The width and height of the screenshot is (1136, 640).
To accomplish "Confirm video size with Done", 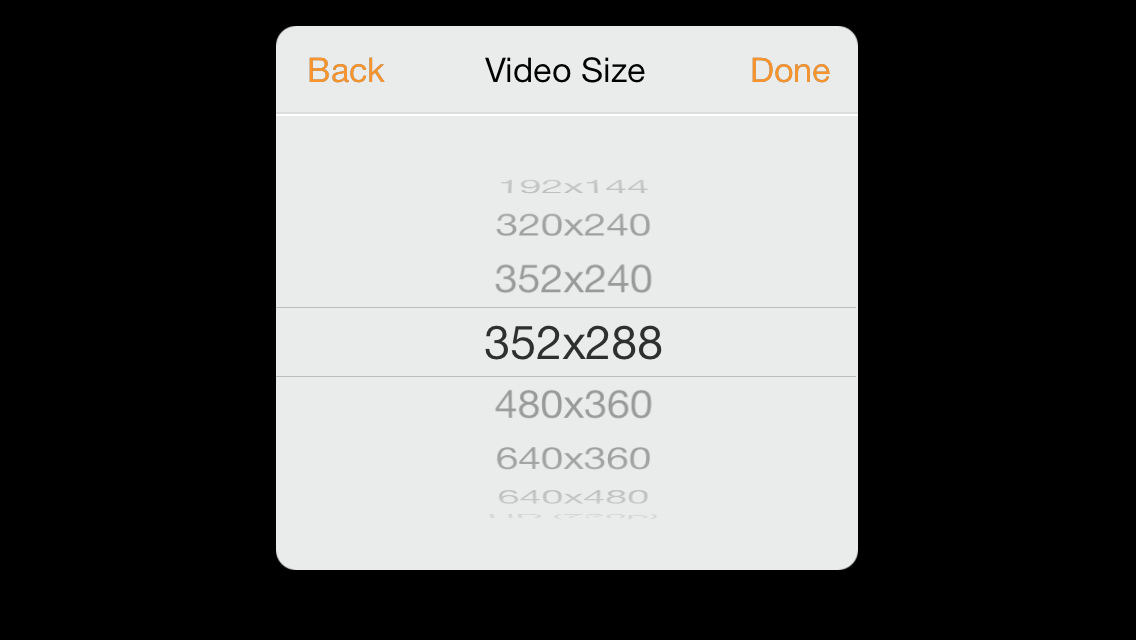I will tap(790, 71).
